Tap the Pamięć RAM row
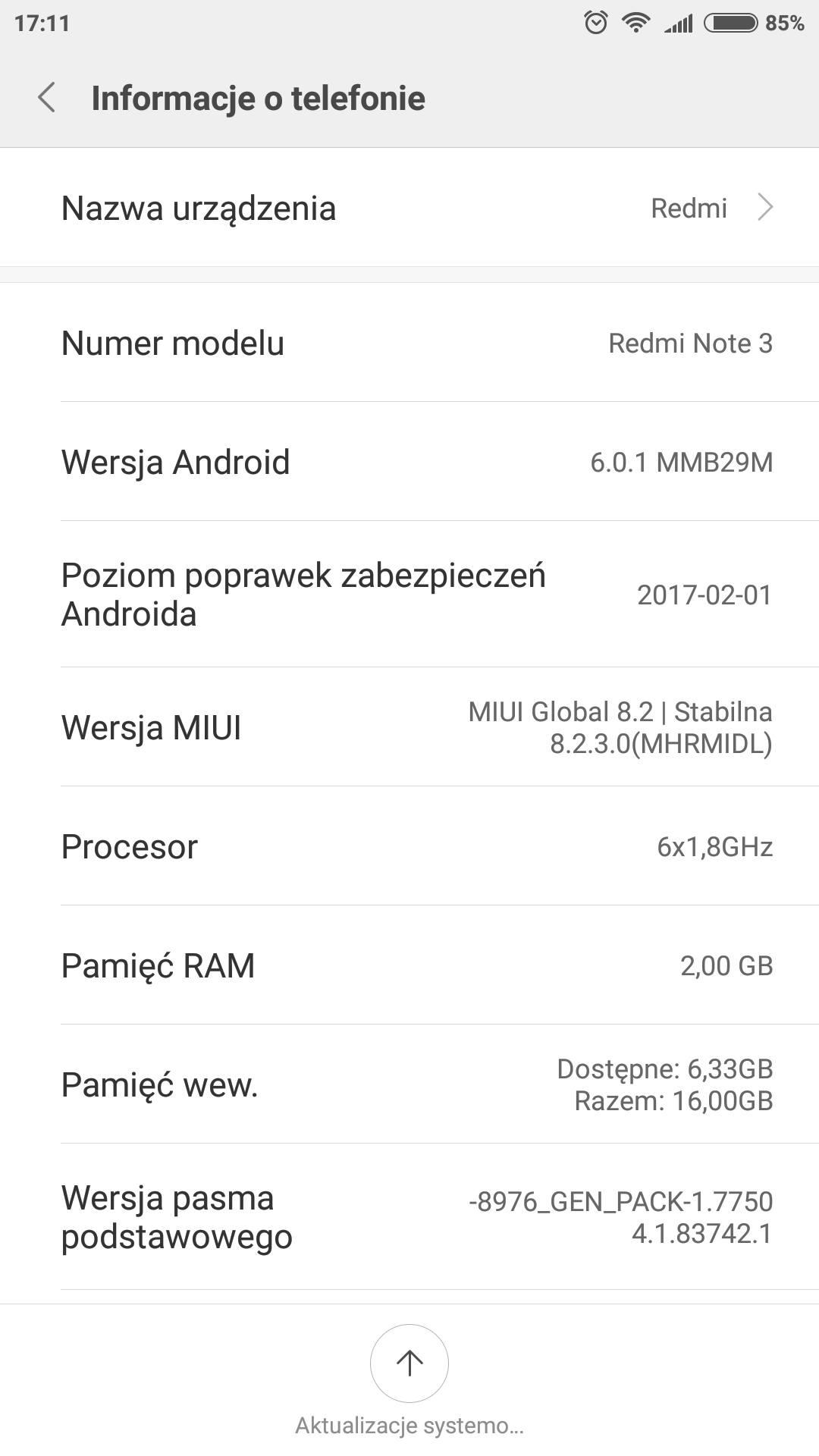The image size is (819, 1456). (x=409, y=965)
